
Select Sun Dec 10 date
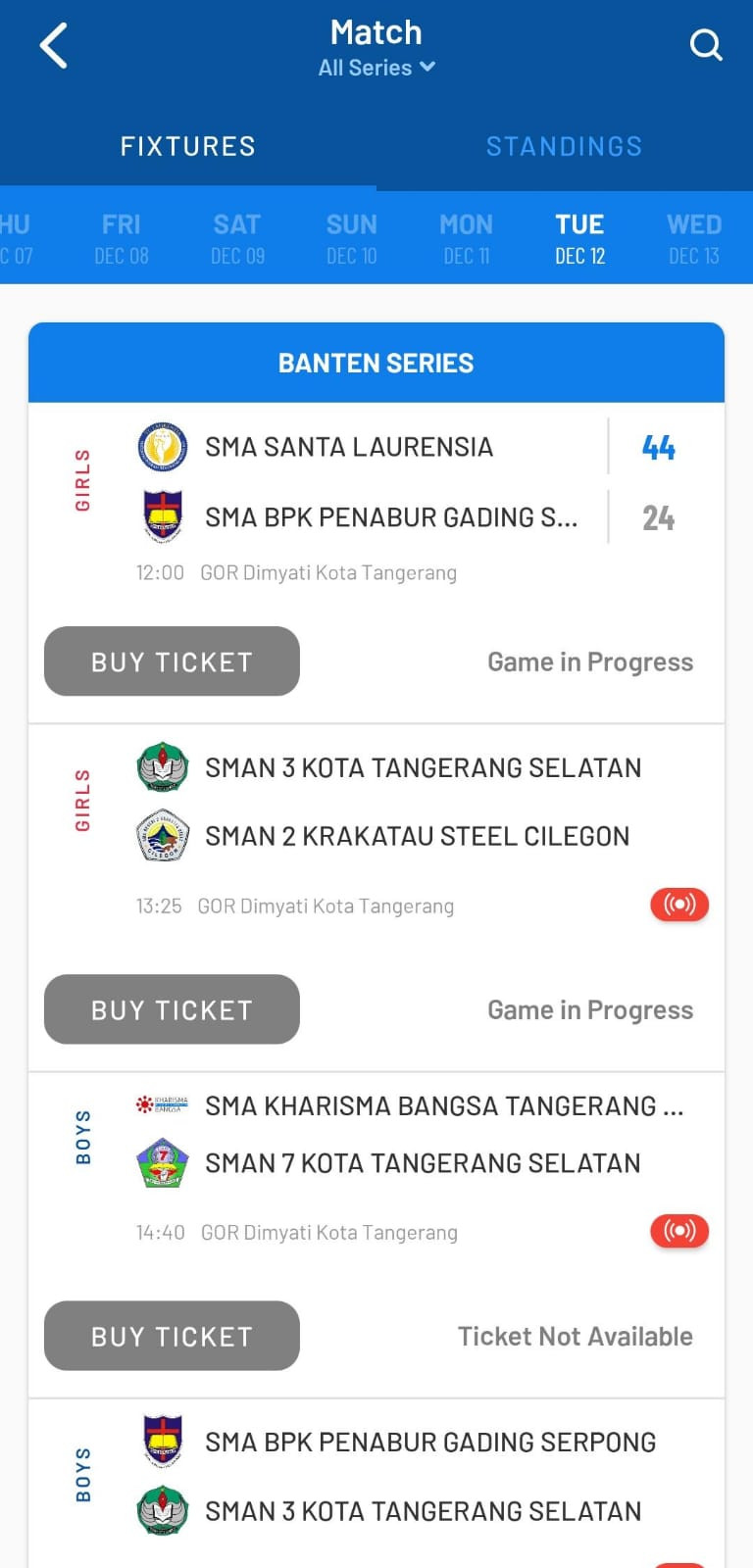coord(352,238)
